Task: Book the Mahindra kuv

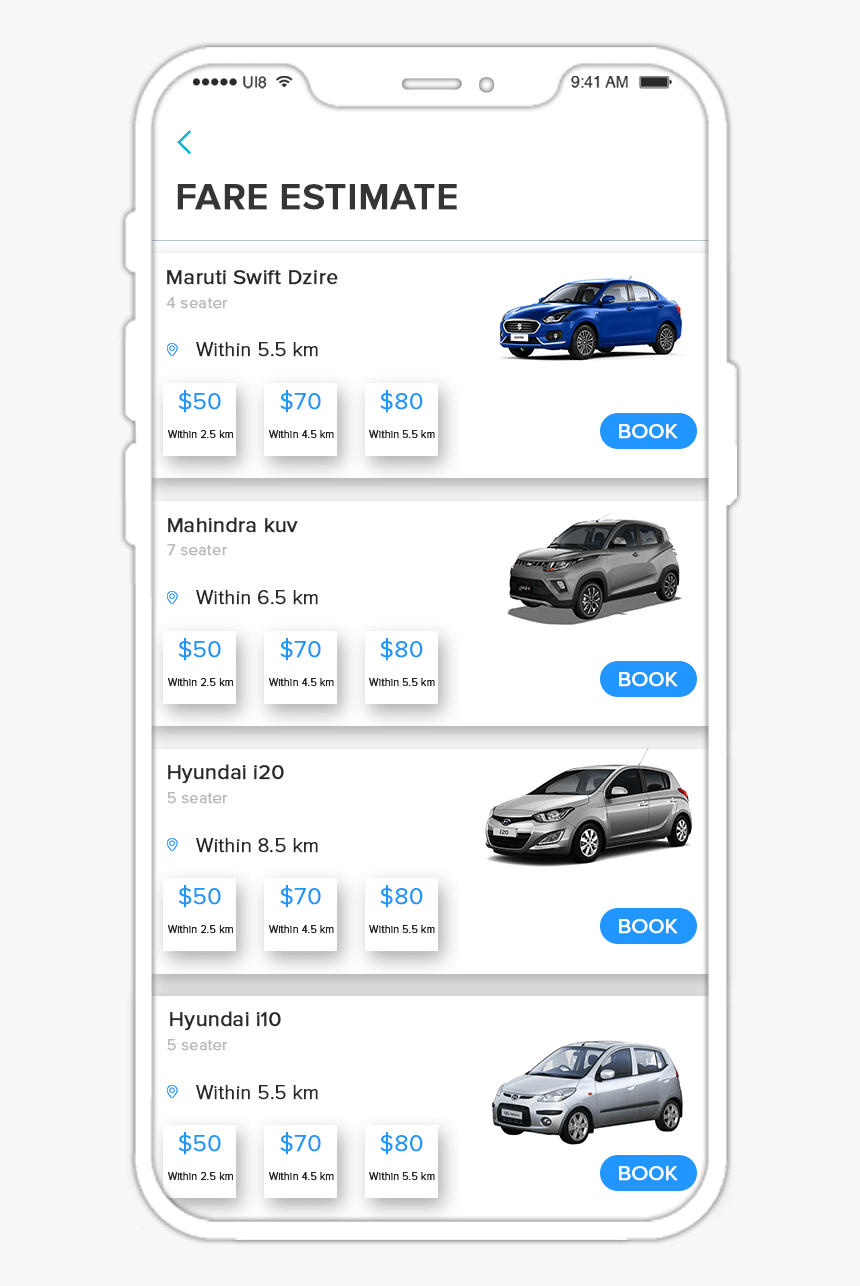Action: [x=648, y=679]
